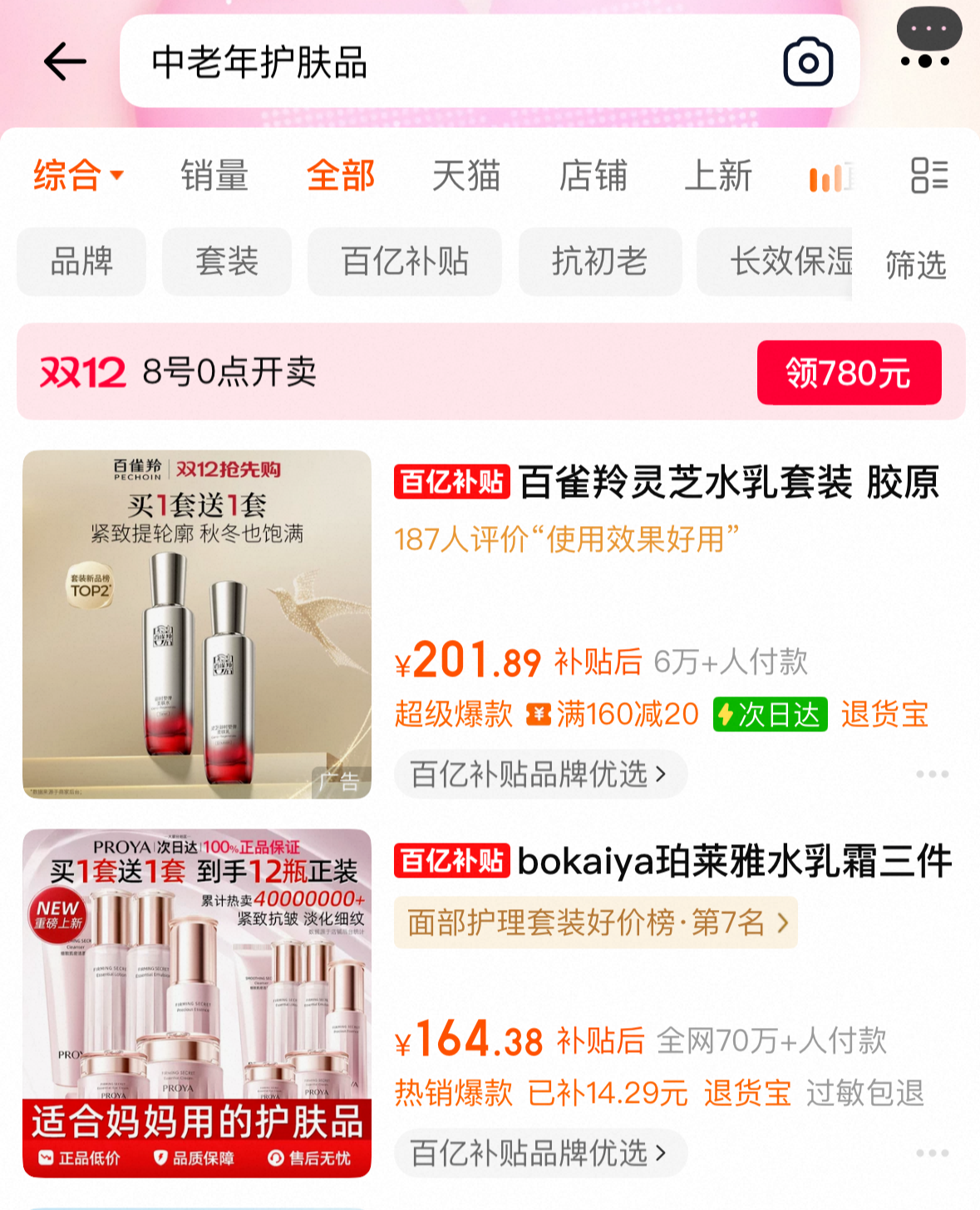980x1210 pixels.
Task: Open the 筛选 filter panel
Action: [x=915, y=265]
